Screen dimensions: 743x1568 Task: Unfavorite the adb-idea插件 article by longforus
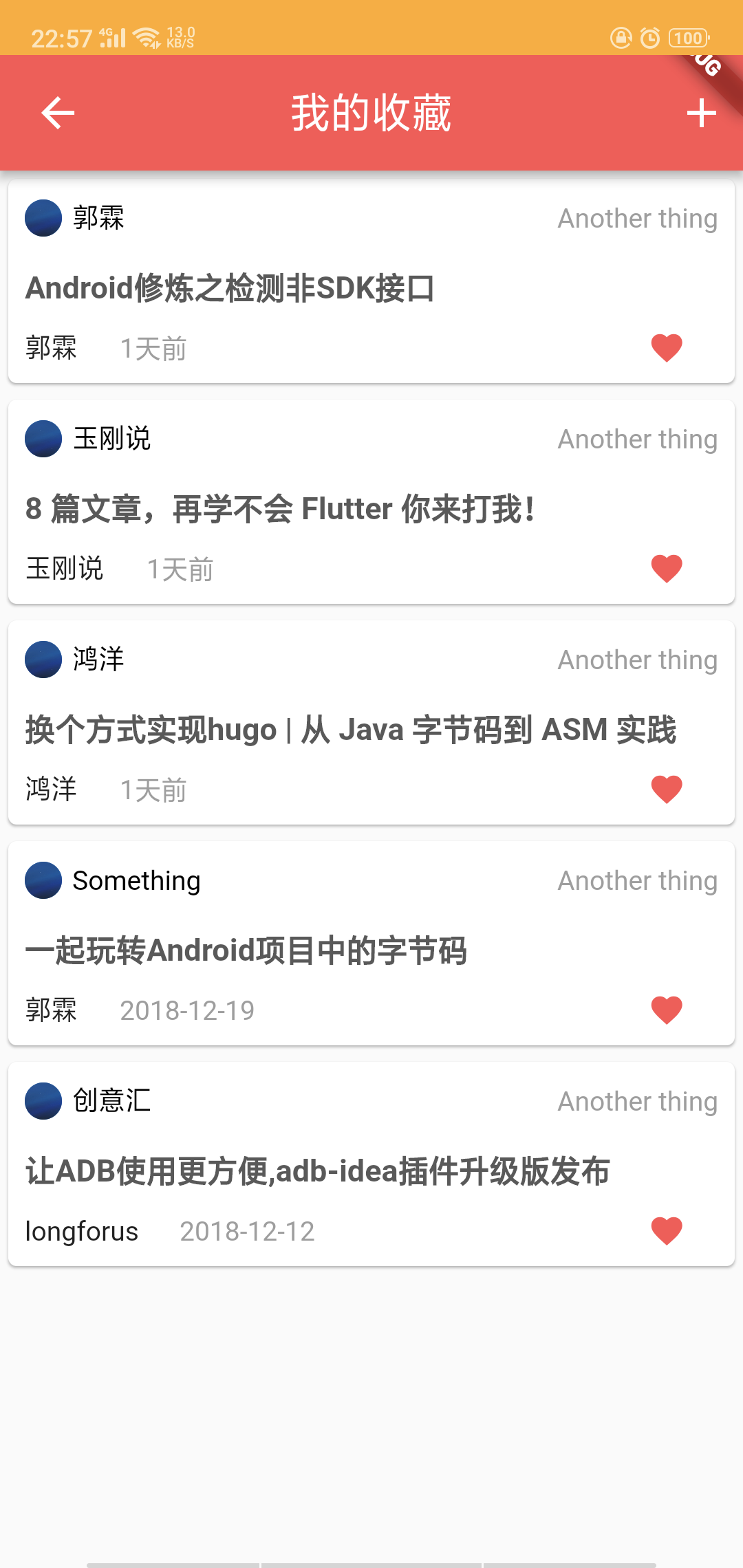[666, 1230]
